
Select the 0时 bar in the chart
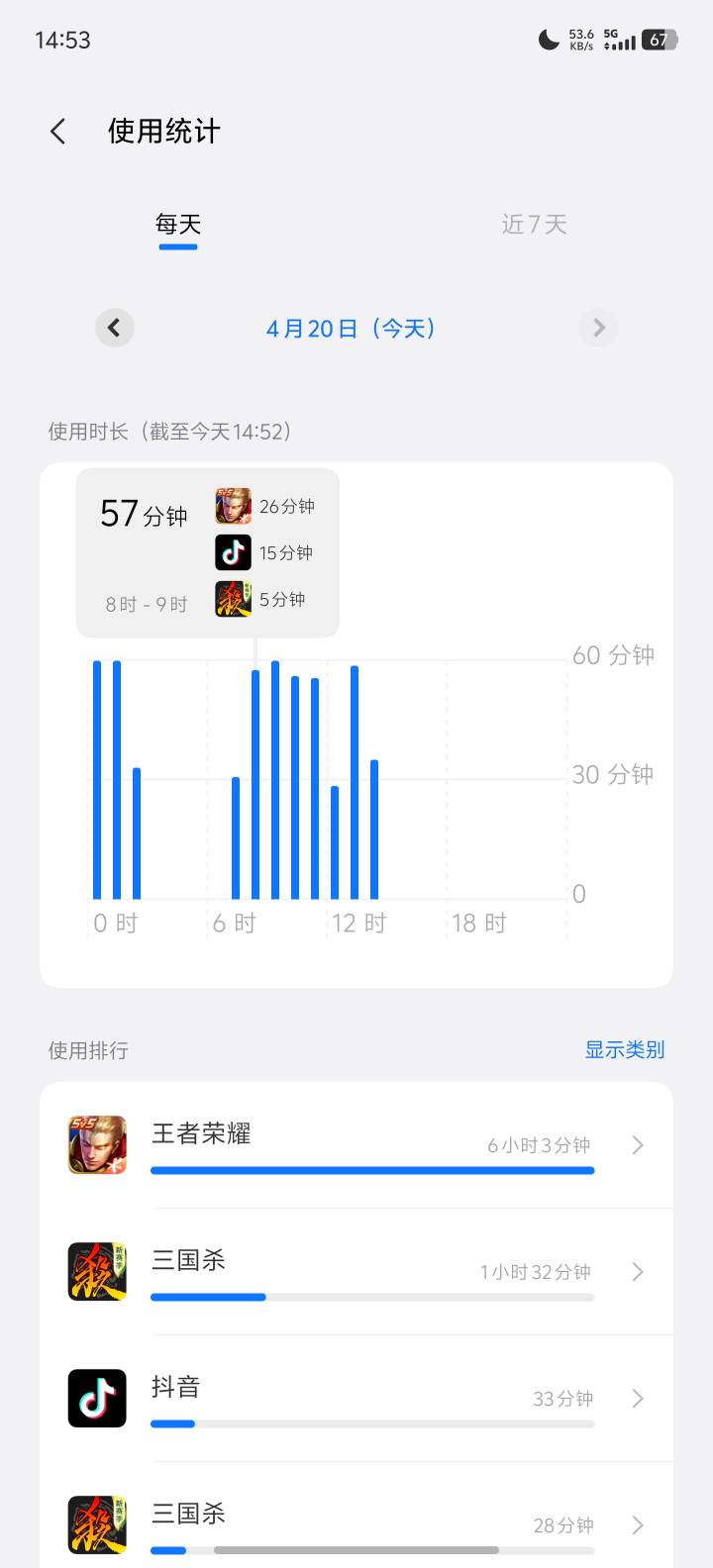97,780
